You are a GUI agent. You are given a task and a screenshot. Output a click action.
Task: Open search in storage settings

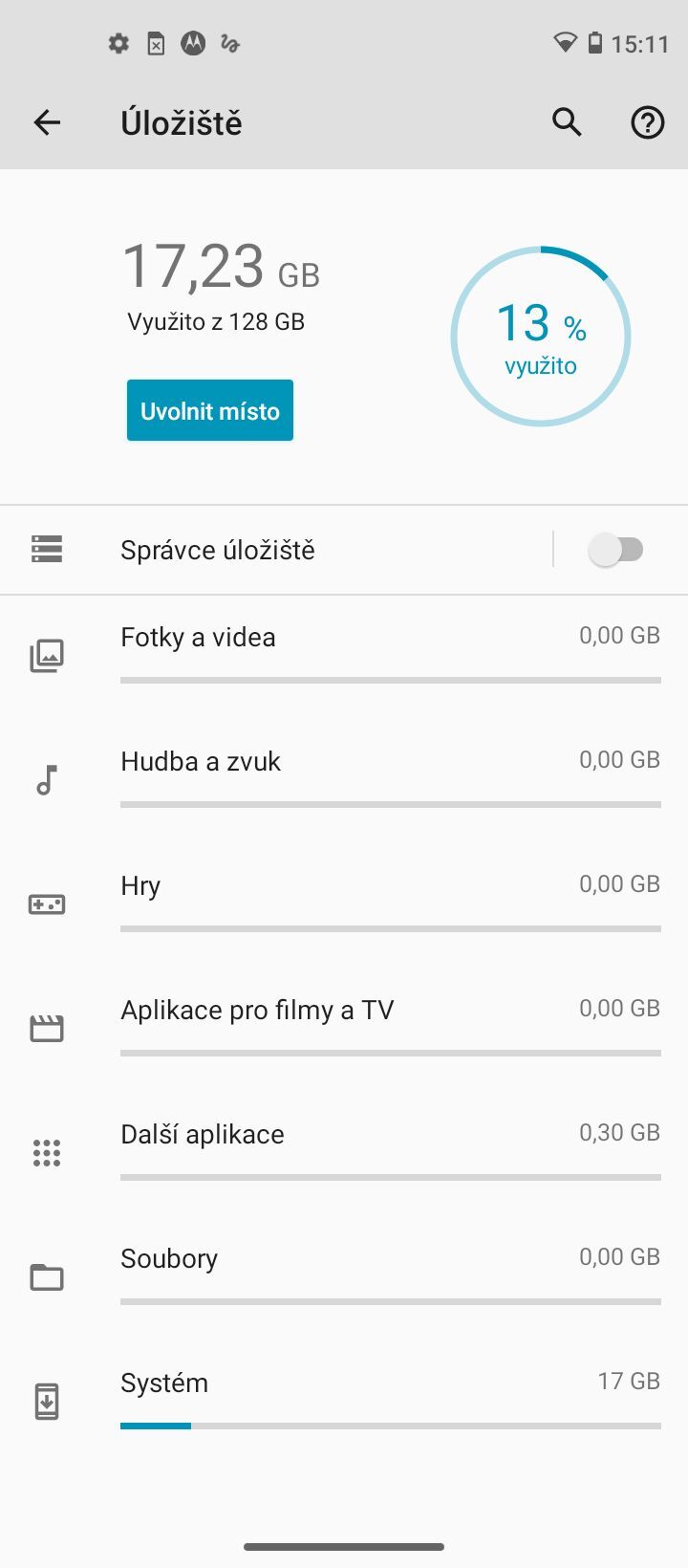point(566,122)
